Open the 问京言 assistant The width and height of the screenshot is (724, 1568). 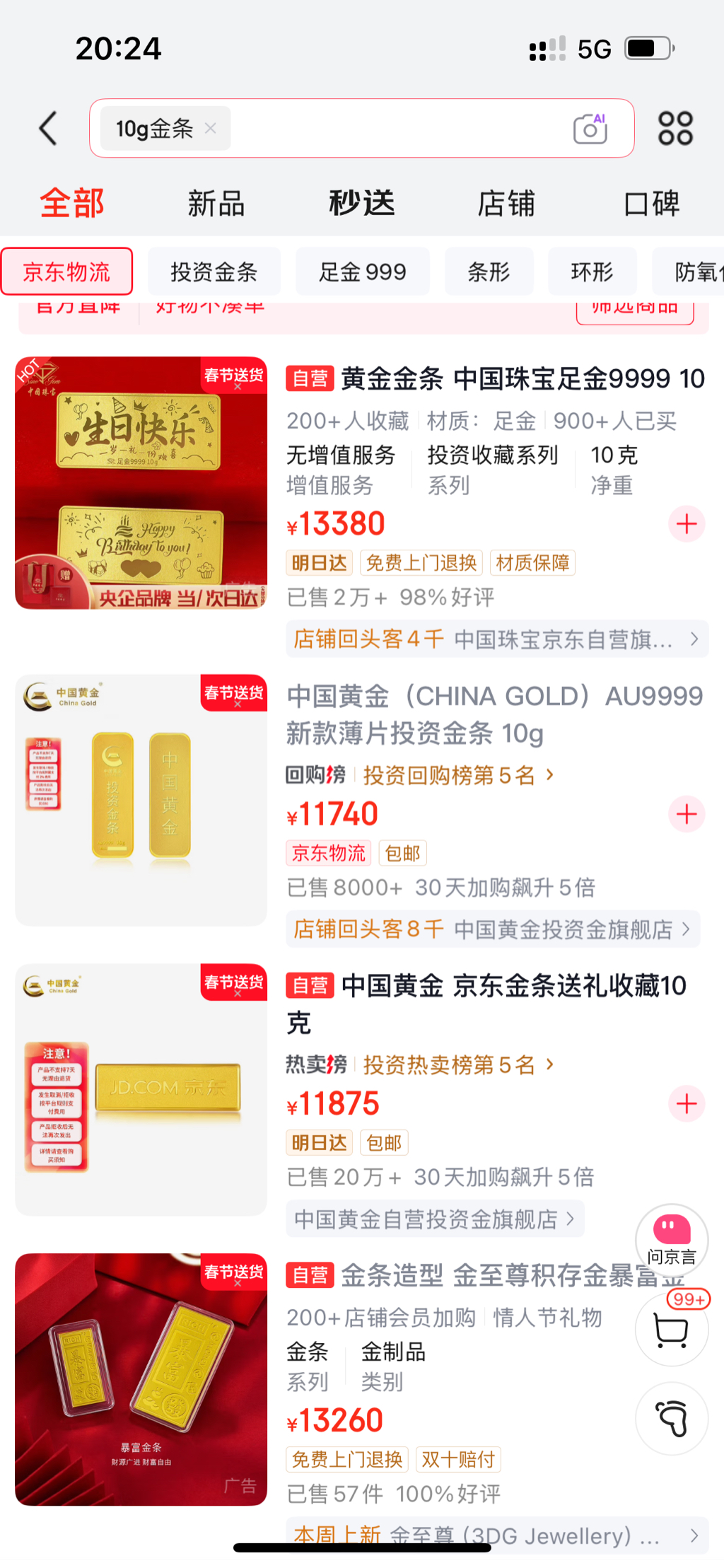point(672,1239)
